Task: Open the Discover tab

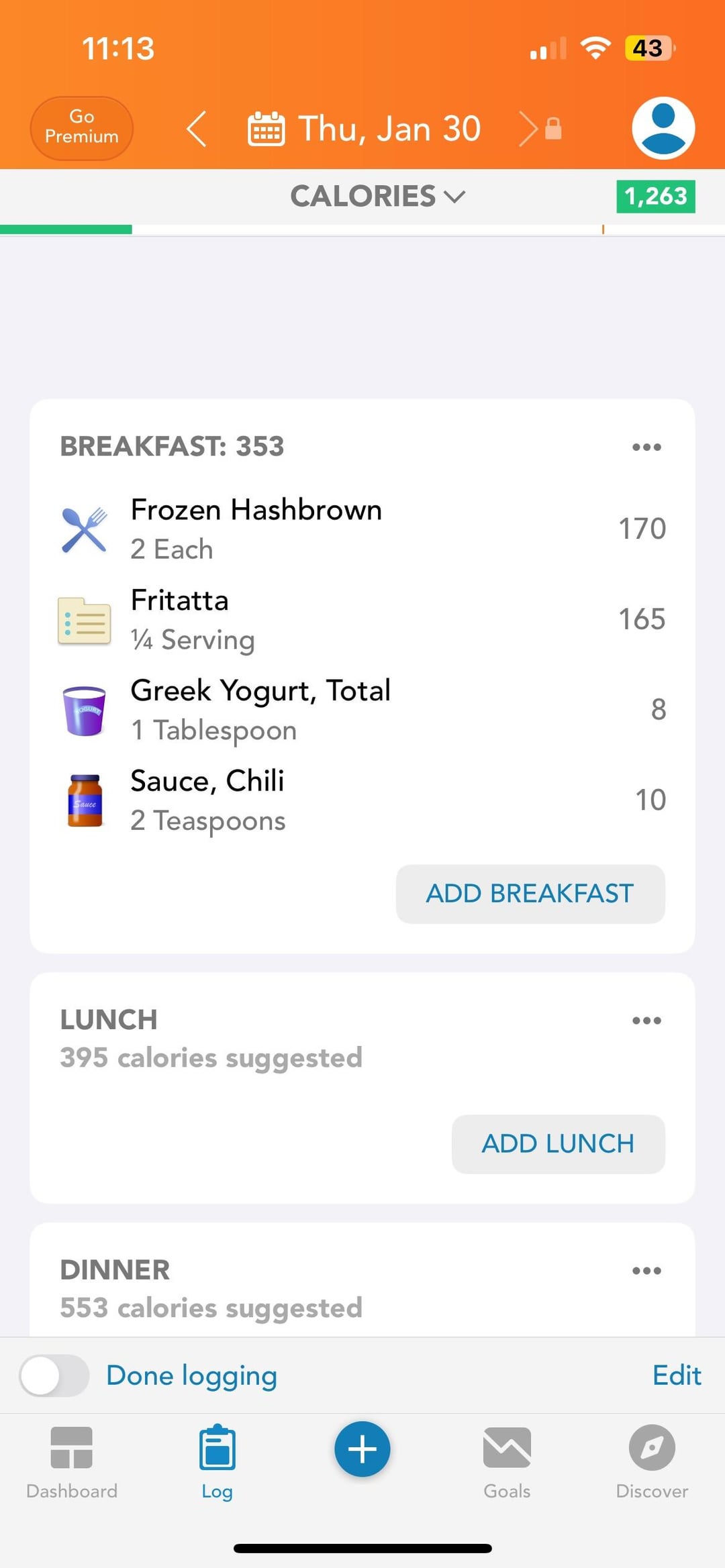Action: pyautogui.click(x=652, y=1463)
